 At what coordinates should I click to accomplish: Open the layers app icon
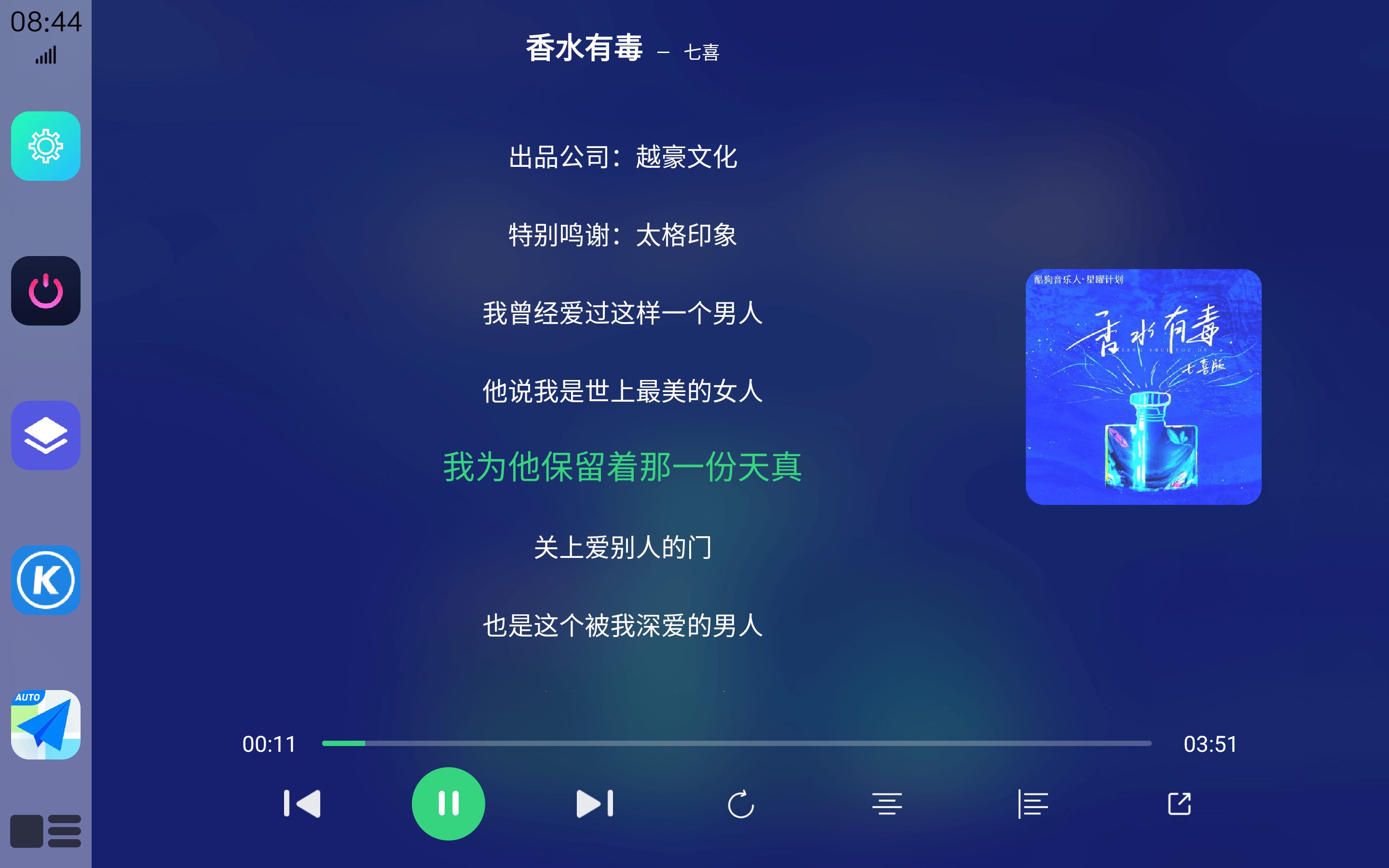pyautogui.click(x=46, y=436)
